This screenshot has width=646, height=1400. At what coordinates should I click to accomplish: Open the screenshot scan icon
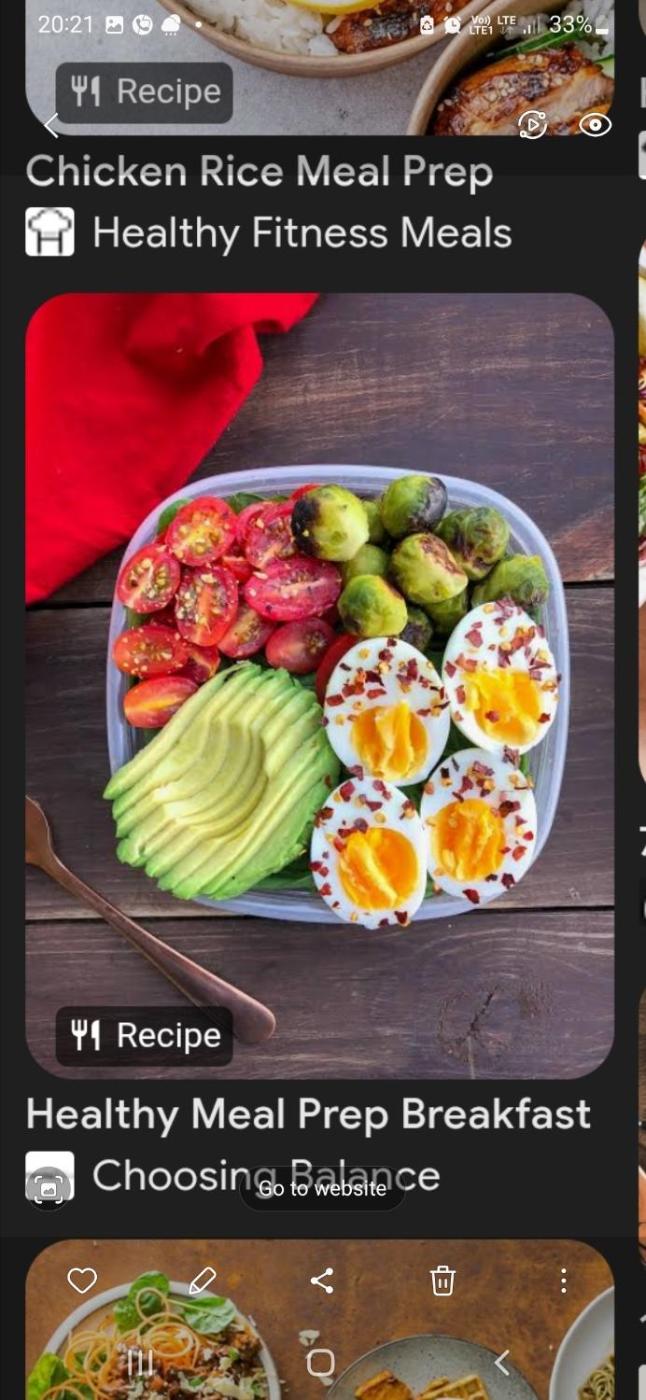tap(48, 1190)
